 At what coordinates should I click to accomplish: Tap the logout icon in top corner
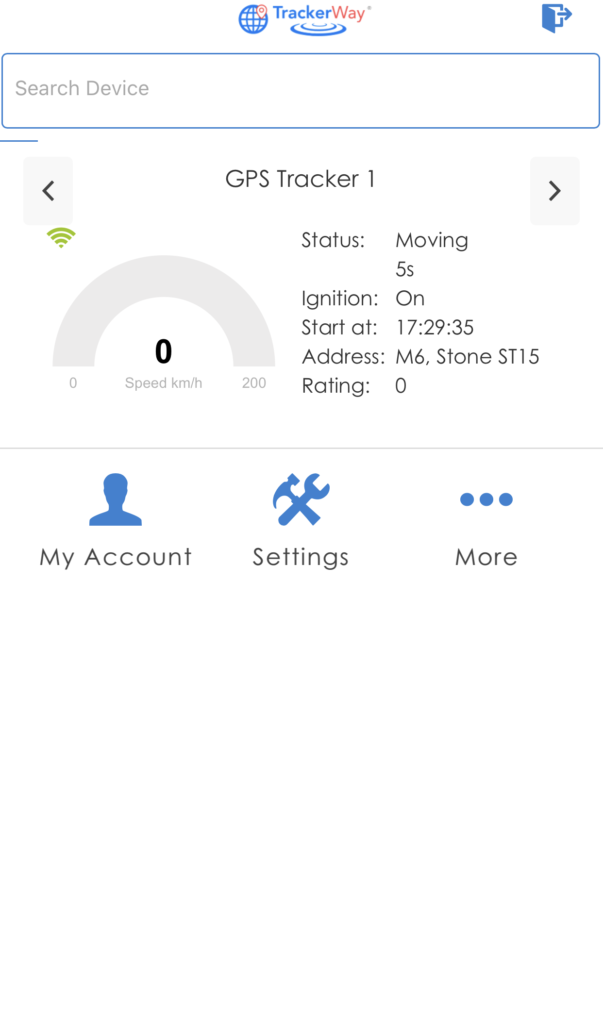pos(556,18)
